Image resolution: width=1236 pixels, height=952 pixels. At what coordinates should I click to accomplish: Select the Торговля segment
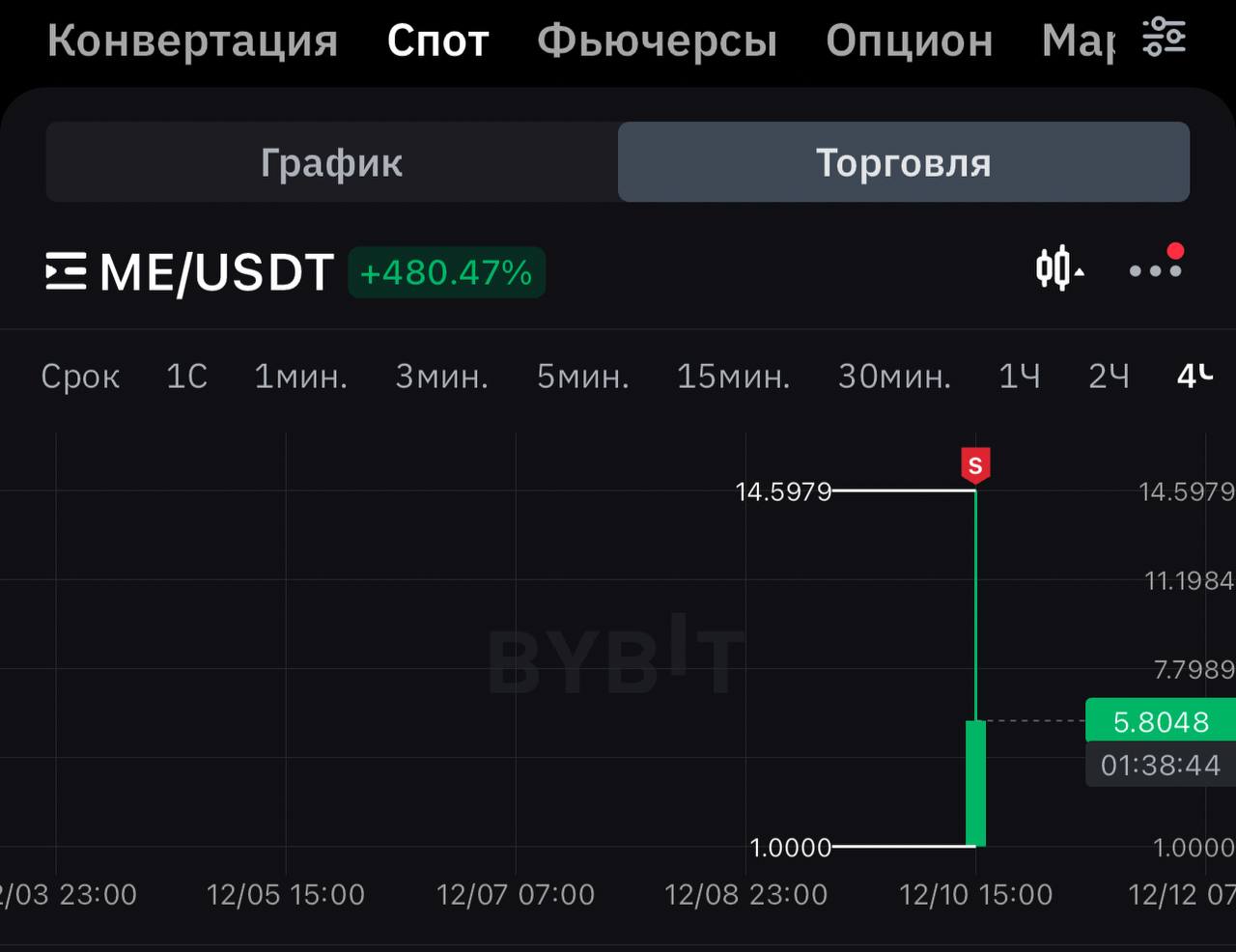(904, 162)
